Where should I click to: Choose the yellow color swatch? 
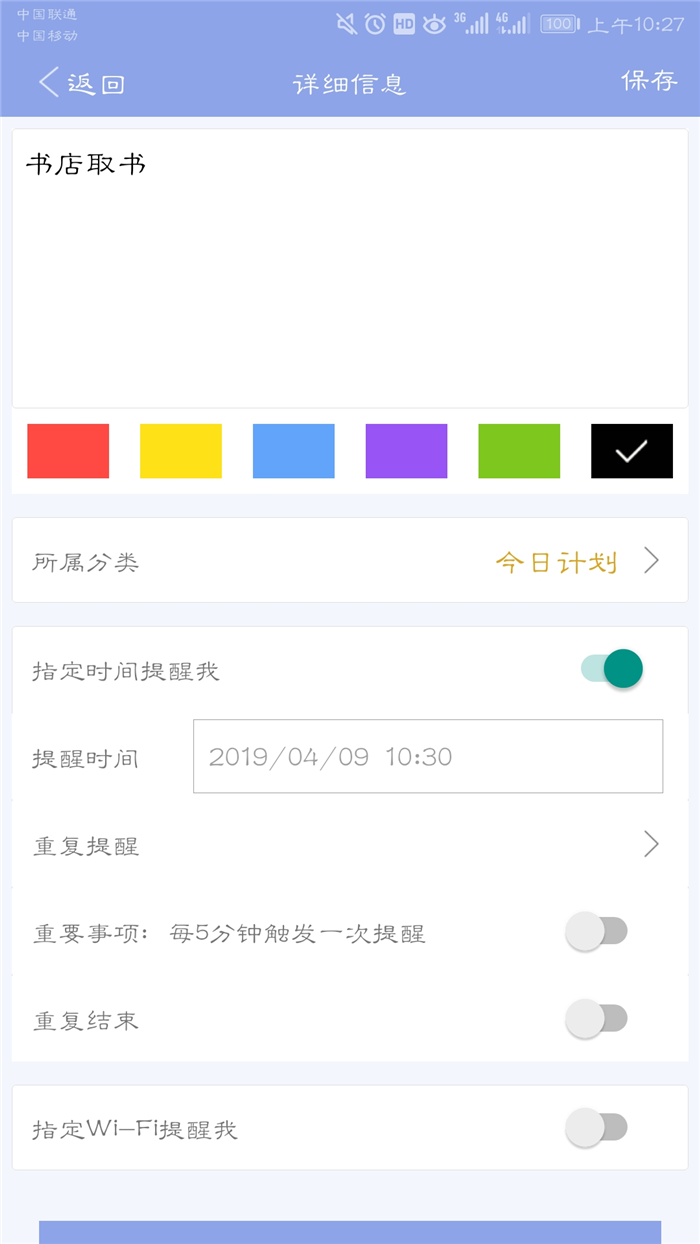pyautogui.click(x=181, y=451)
